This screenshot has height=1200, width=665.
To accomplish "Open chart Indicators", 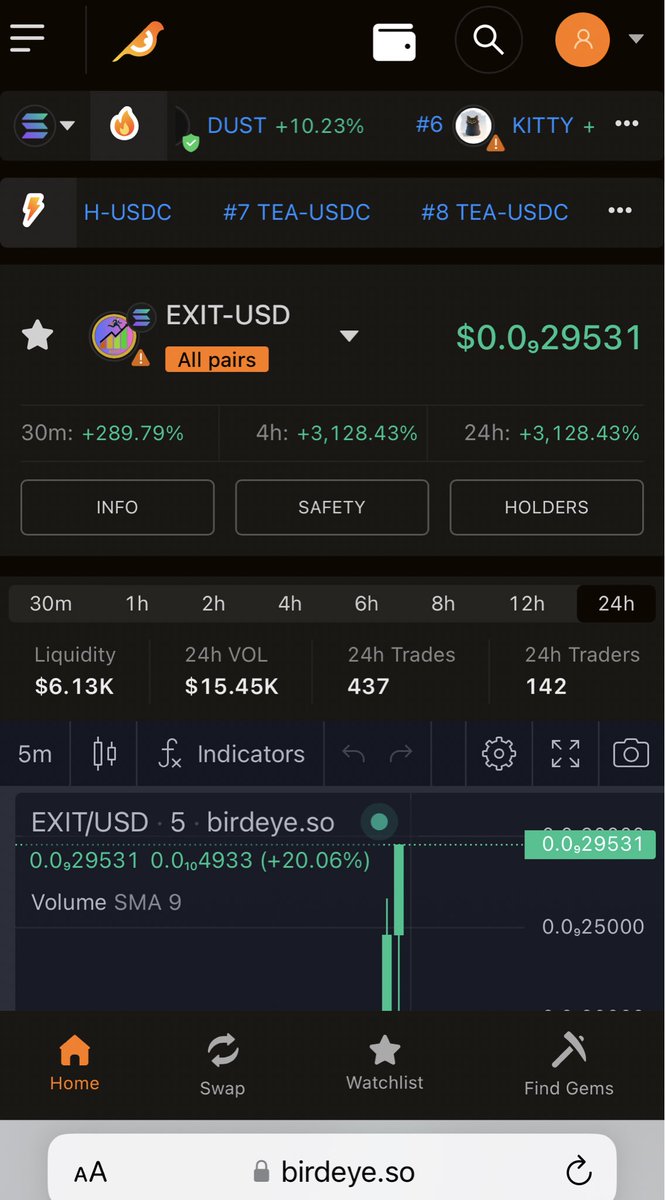I will coord(231,754).
